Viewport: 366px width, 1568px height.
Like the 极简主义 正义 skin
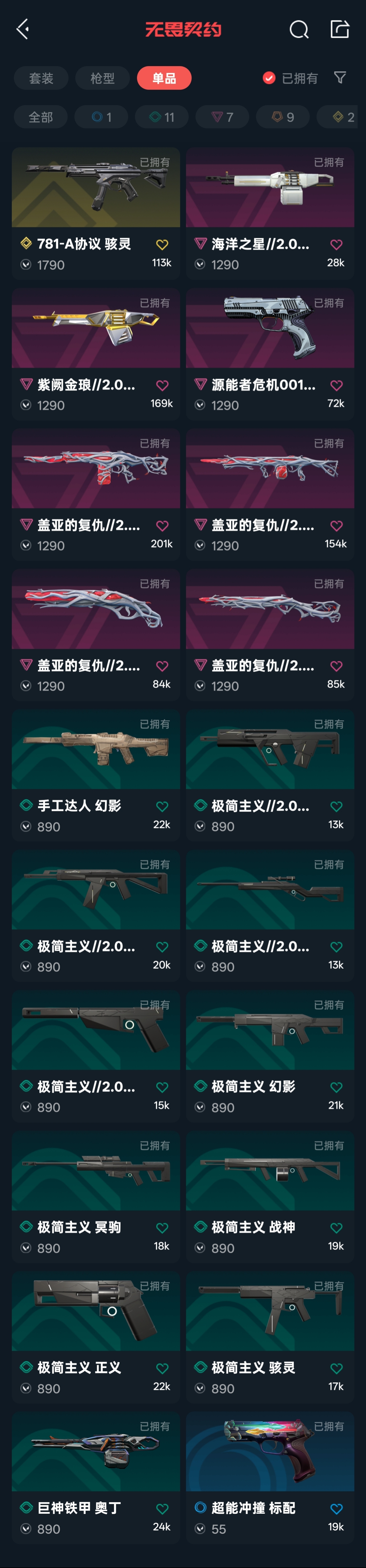(x=162, y=1368)
